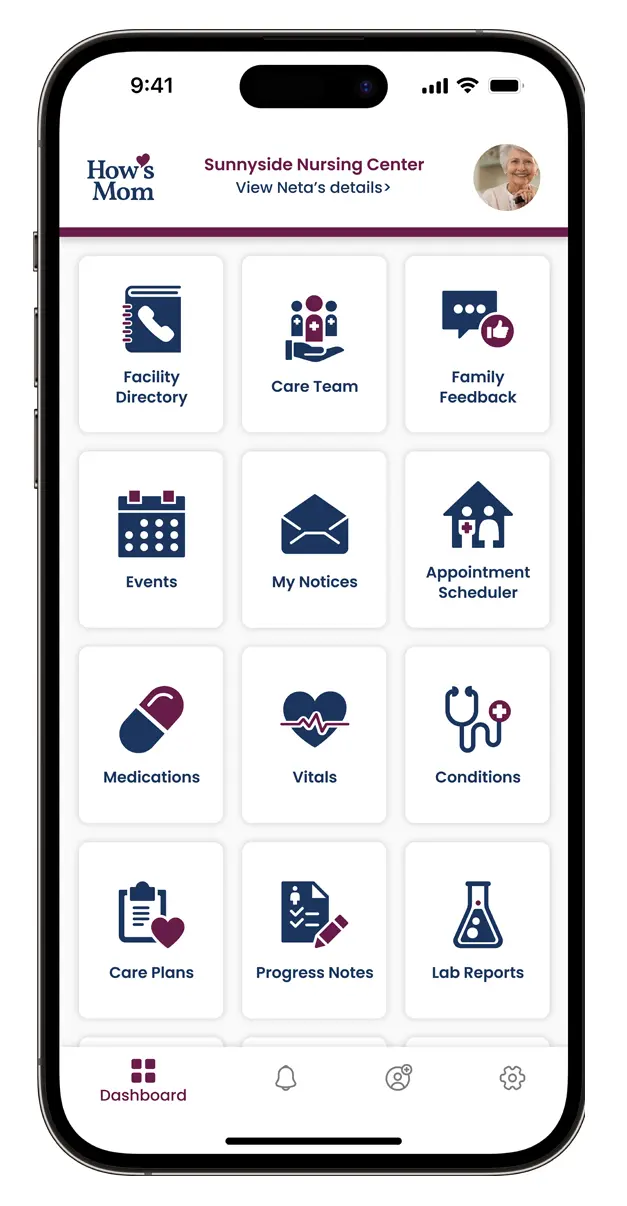View Medications
The height and width of the screenshot is (1206, 627).
click(151, 734)
